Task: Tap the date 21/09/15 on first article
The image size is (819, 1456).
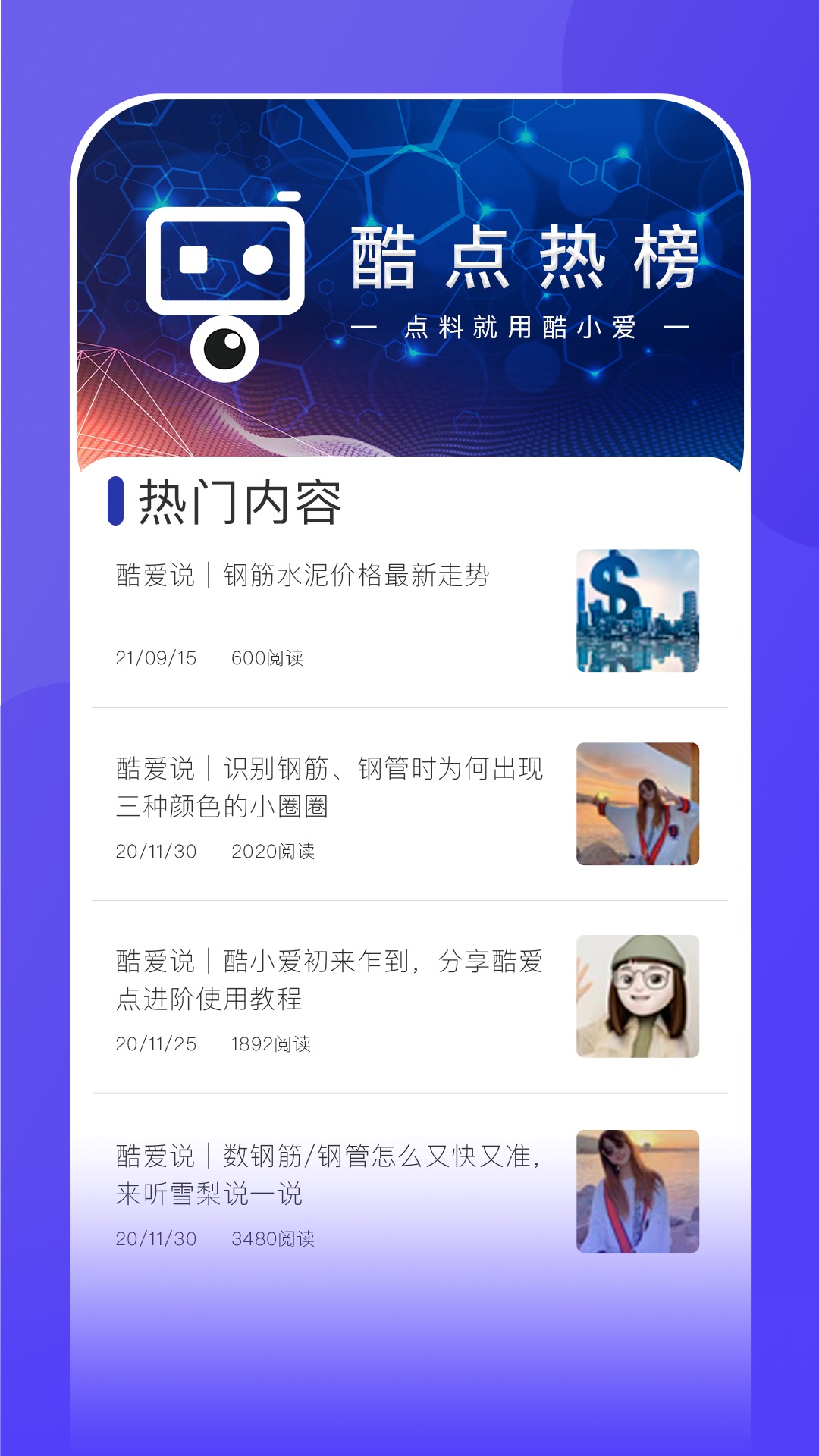Action: (x=156, y=658)
